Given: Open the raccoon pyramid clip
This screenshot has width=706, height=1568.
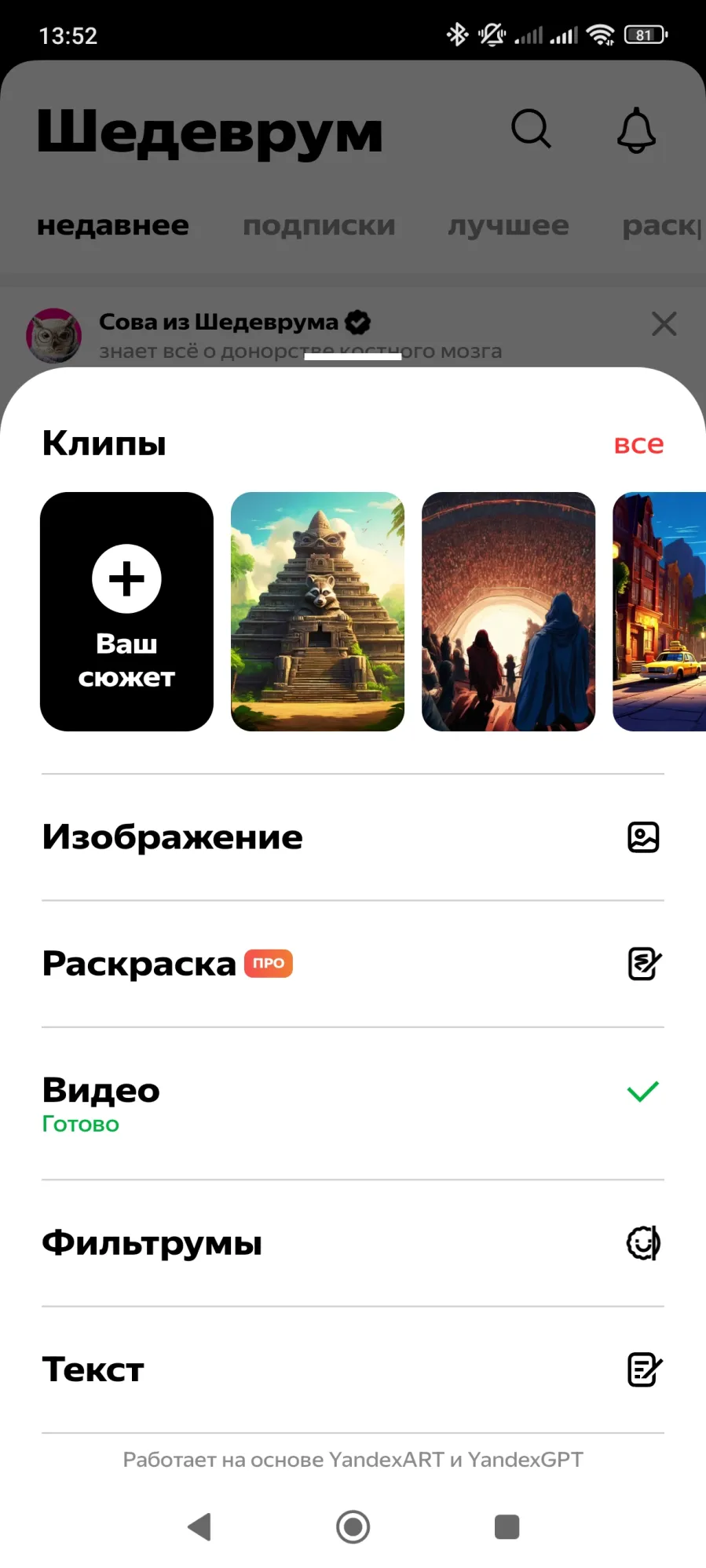Looking at the screenshot, I should pos(317,611).
